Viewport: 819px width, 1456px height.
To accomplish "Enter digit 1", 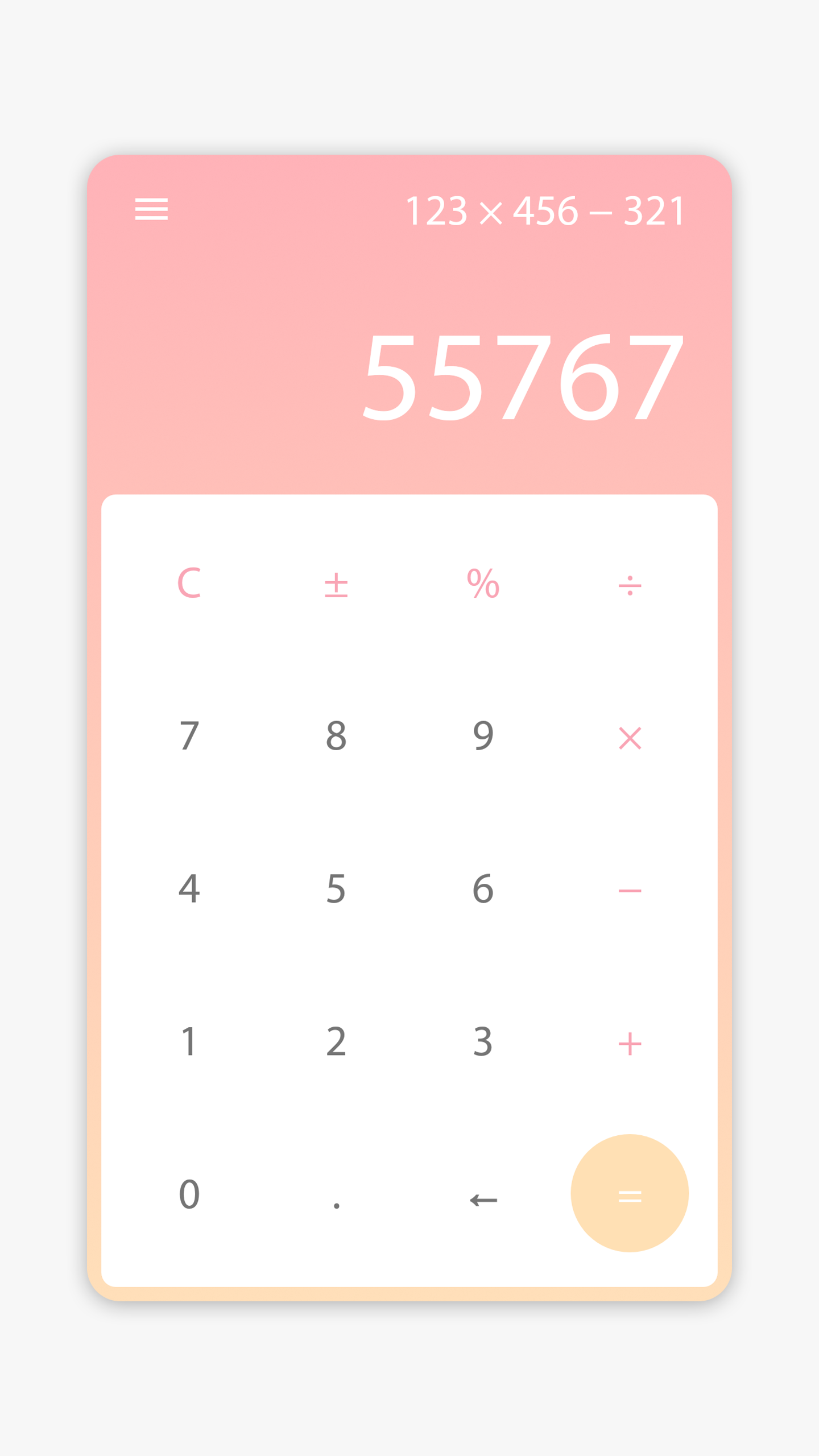I will click(x=189, y=1041).
